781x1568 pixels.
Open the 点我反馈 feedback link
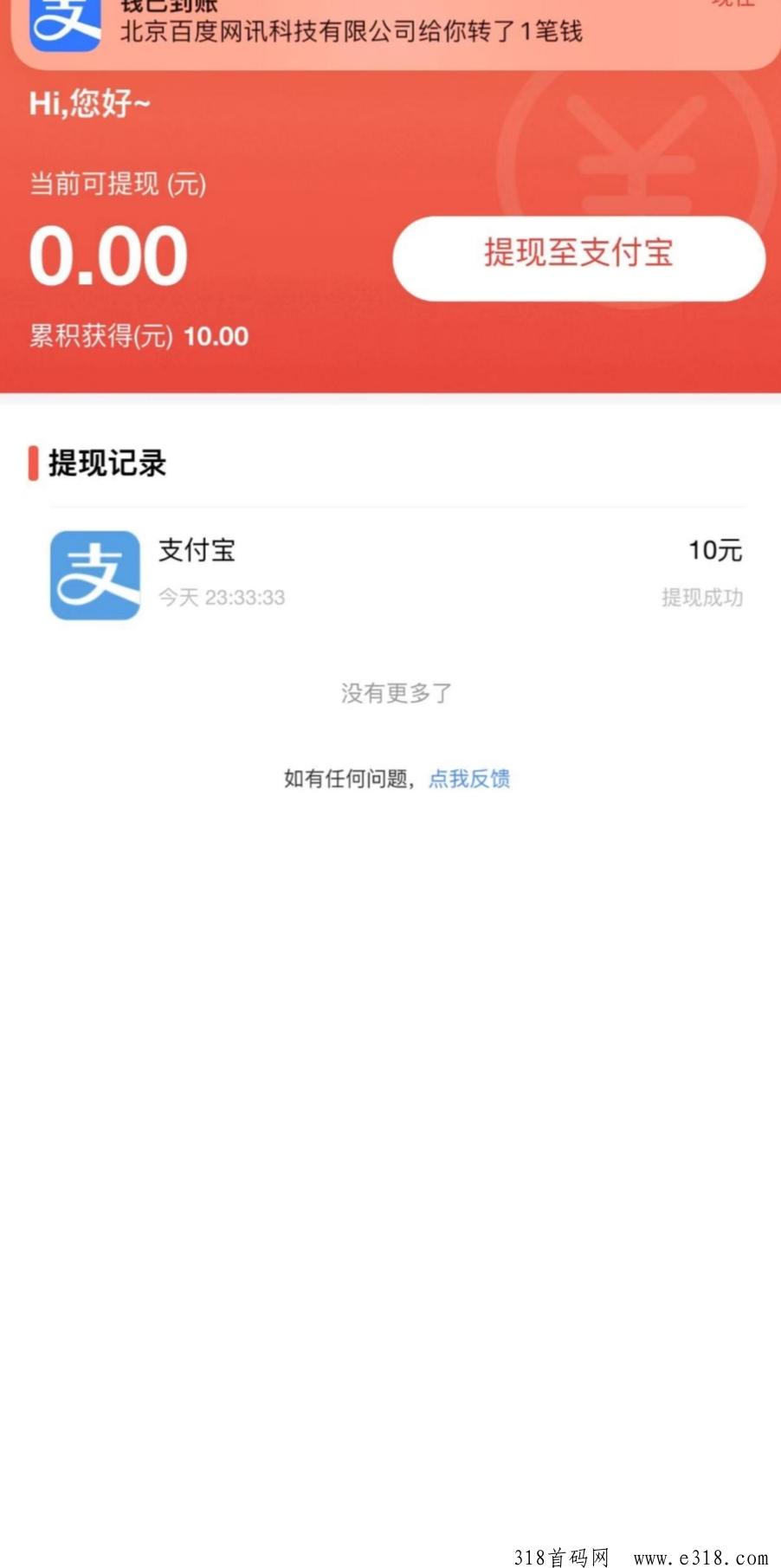[x=469, y=779]
